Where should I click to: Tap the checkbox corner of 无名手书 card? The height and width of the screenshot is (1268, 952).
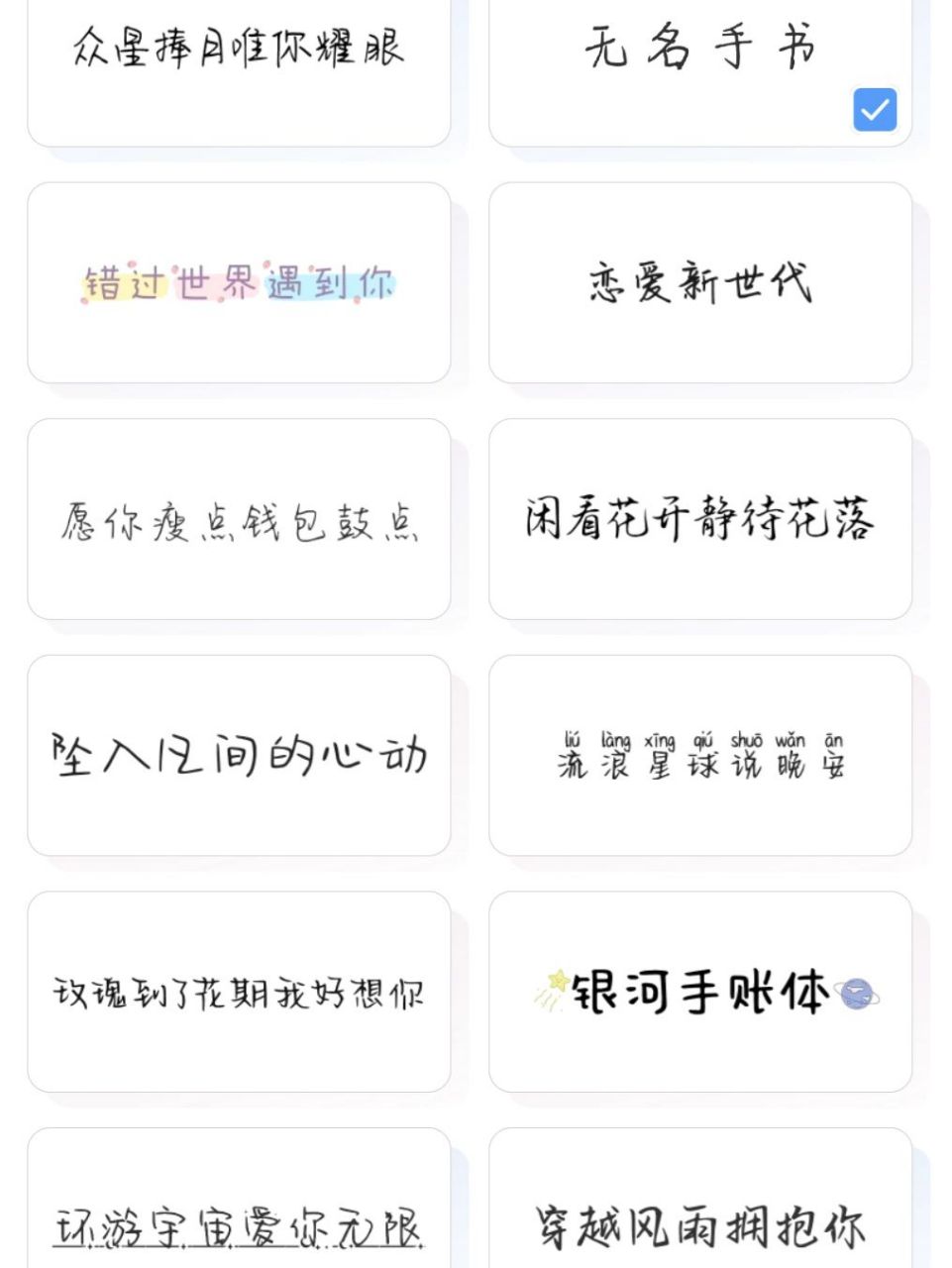pos(875,111)
